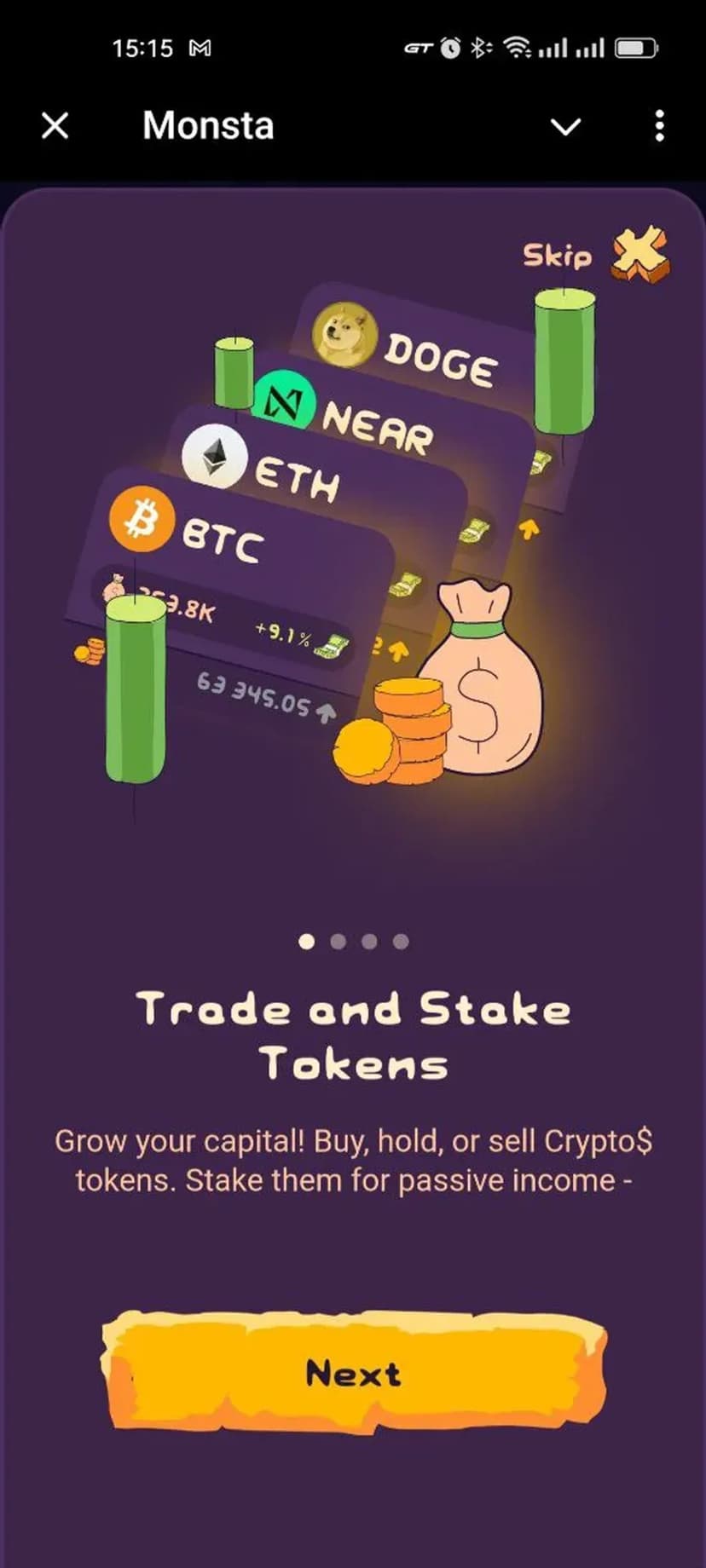Collapse Monsta with the down chevron

coord(565,127)
